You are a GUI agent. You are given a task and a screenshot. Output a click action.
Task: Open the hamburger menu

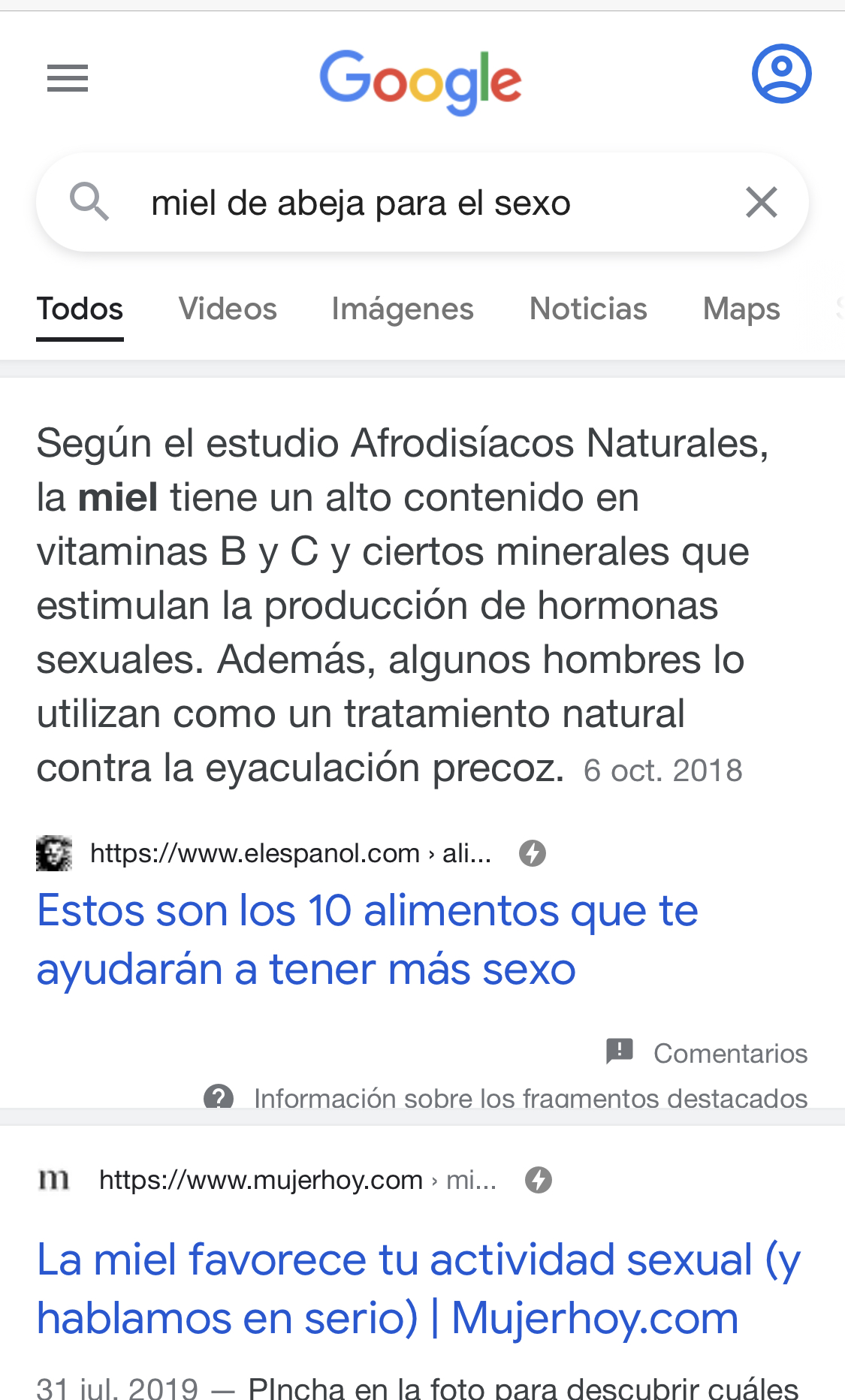pyautogui.click(x=68, y=78)
